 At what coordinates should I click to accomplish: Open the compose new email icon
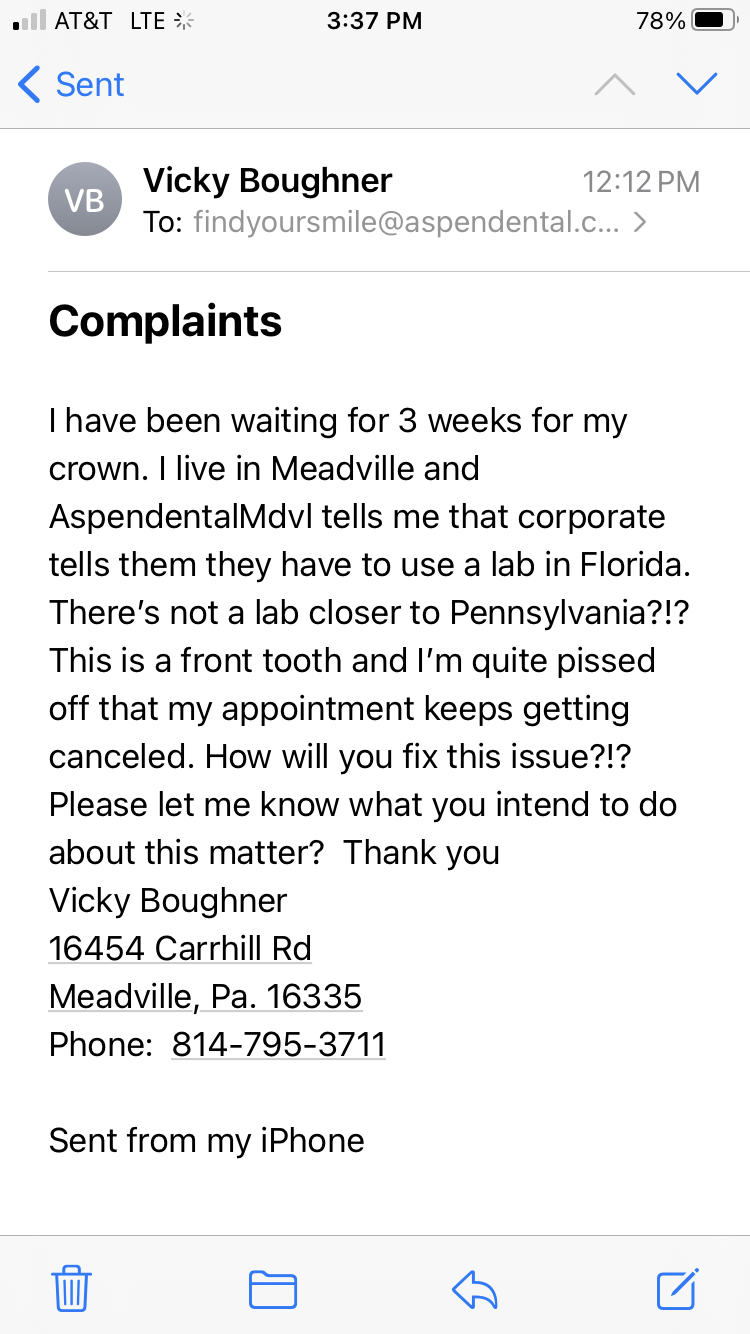[677, 1290]
